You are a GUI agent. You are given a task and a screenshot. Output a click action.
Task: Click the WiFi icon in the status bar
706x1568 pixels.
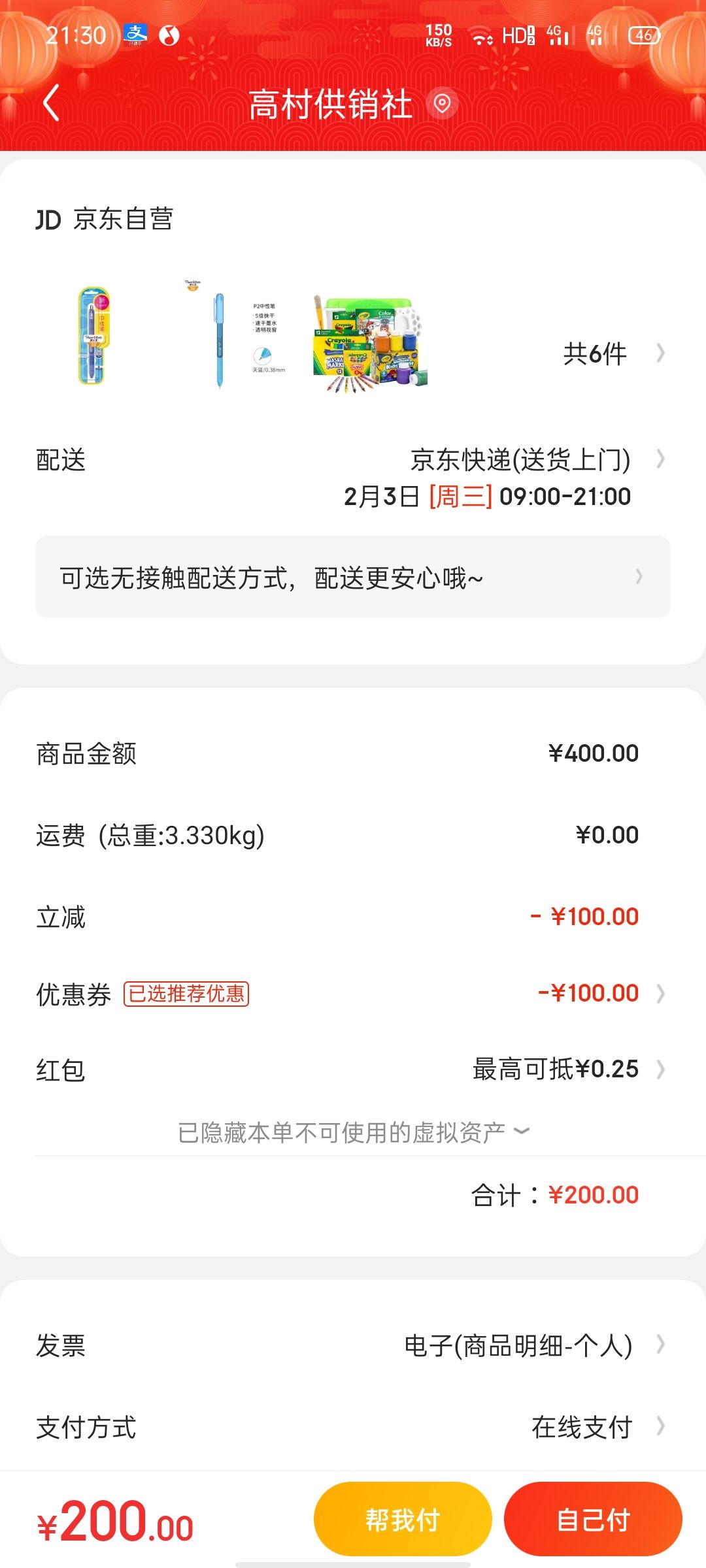482,37
